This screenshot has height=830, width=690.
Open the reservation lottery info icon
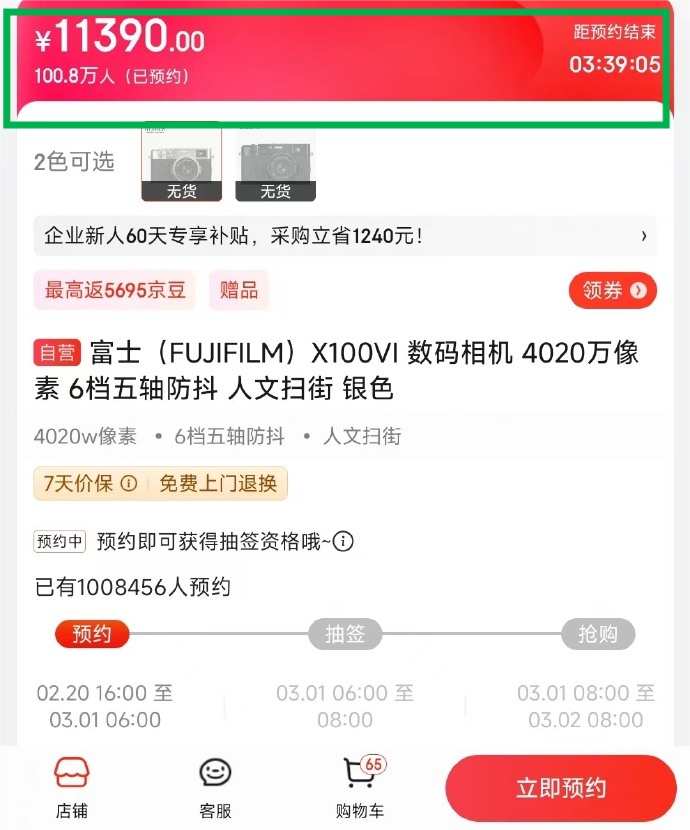[343, 542]
